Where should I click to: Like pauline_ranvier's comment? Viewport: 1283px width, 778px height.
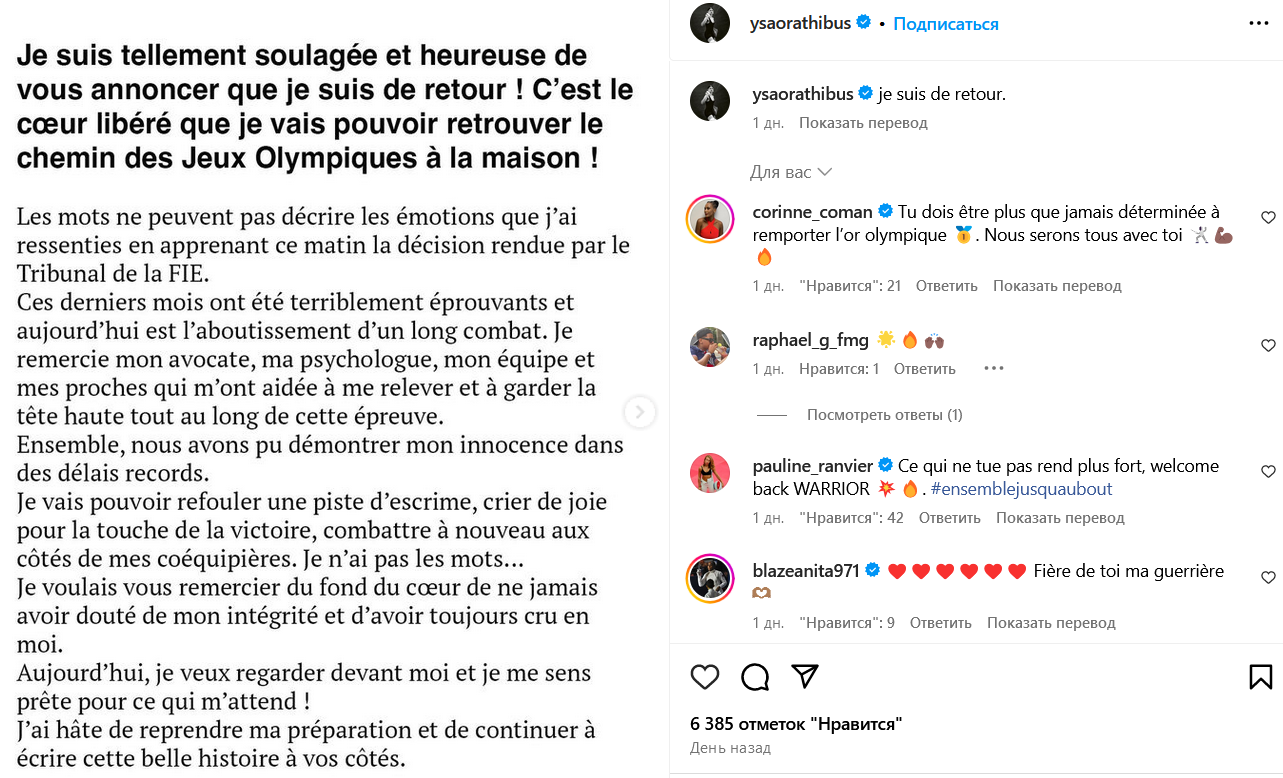(1268, 471)
